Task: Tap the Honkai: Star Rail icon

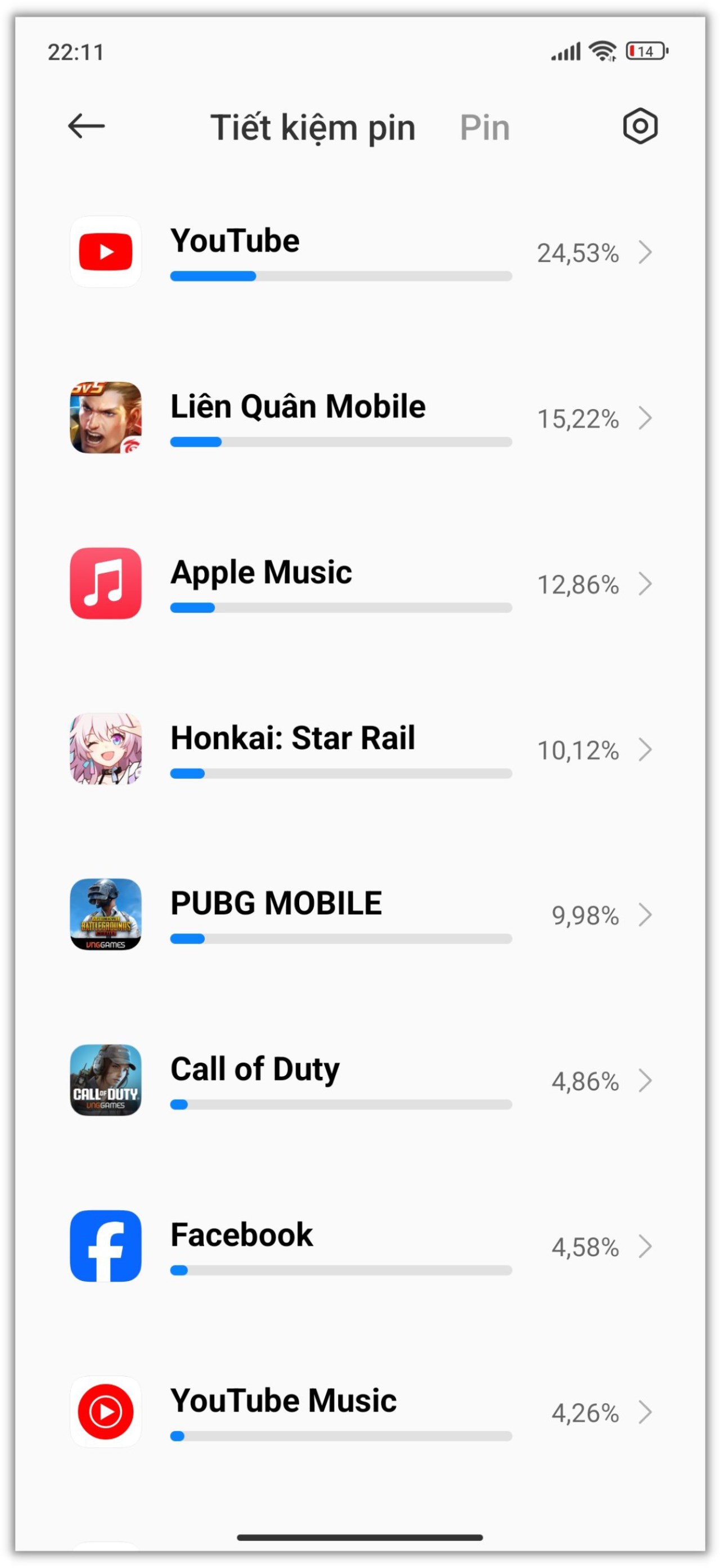Action: (x=105, y=752)
